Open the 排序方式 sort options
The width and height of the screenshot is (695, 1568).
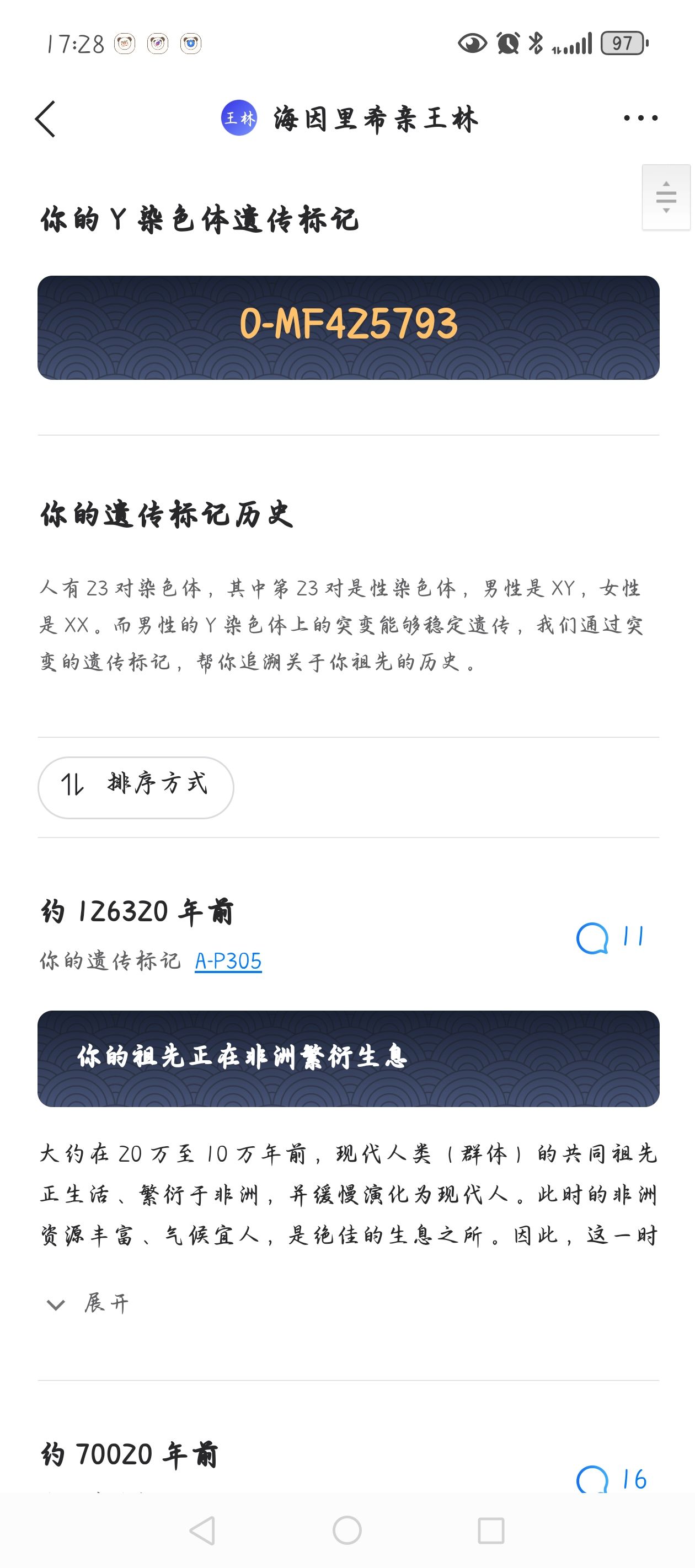(136, 787)
